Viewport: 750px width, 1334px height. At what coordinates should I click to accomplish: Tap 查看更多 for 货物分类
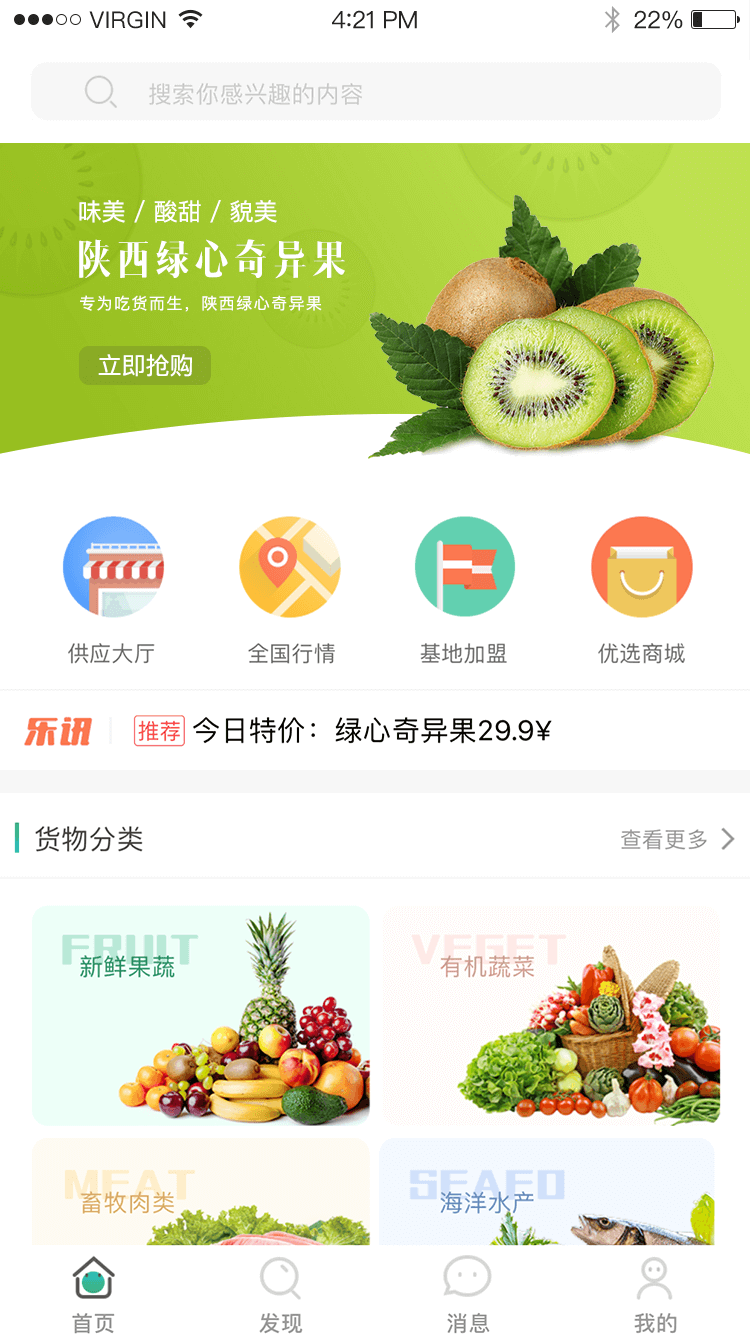[x=677, y=839]
